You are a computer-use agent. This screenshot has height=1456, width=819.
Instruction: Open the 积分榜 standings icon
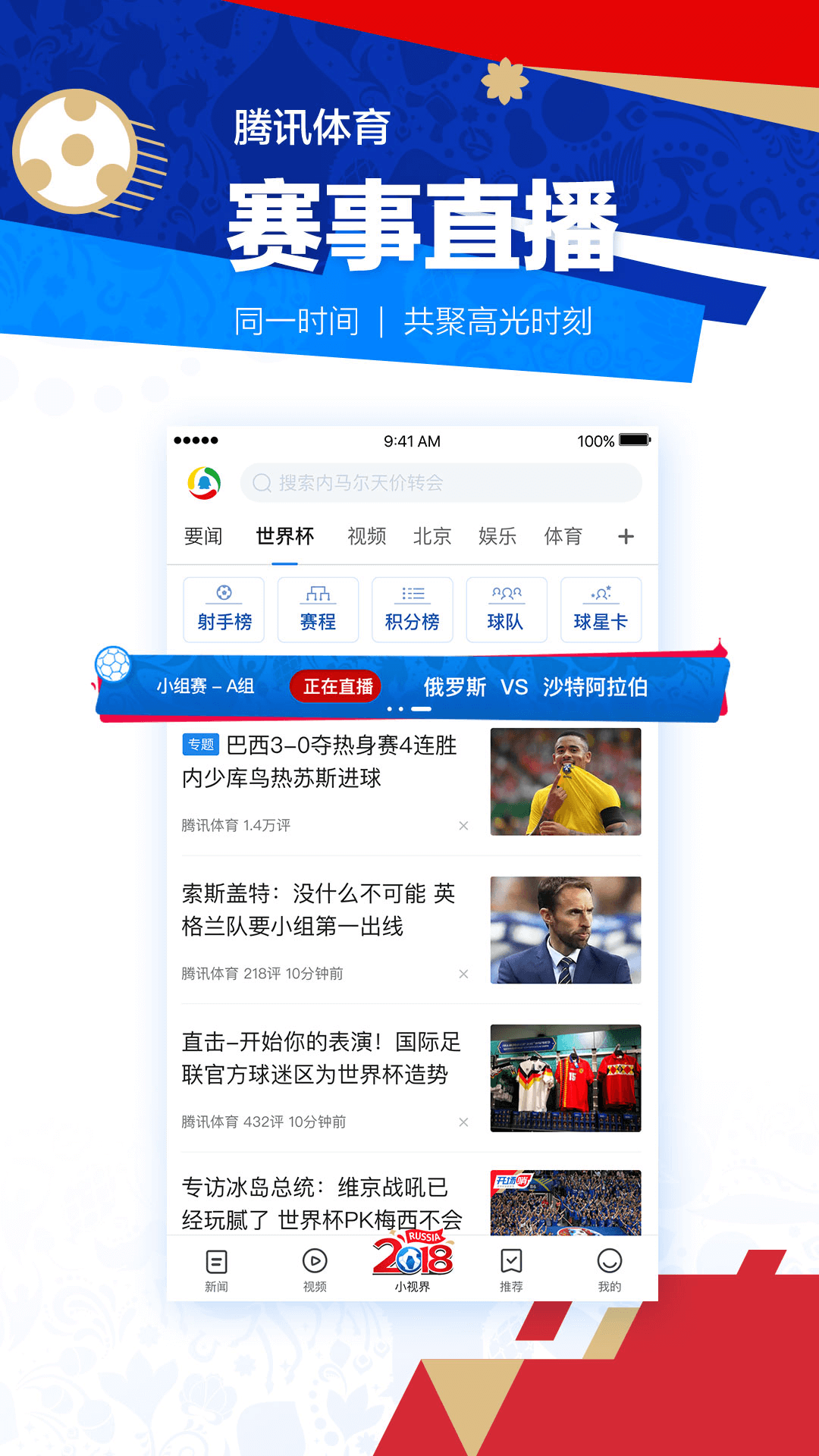pos(412,610)
